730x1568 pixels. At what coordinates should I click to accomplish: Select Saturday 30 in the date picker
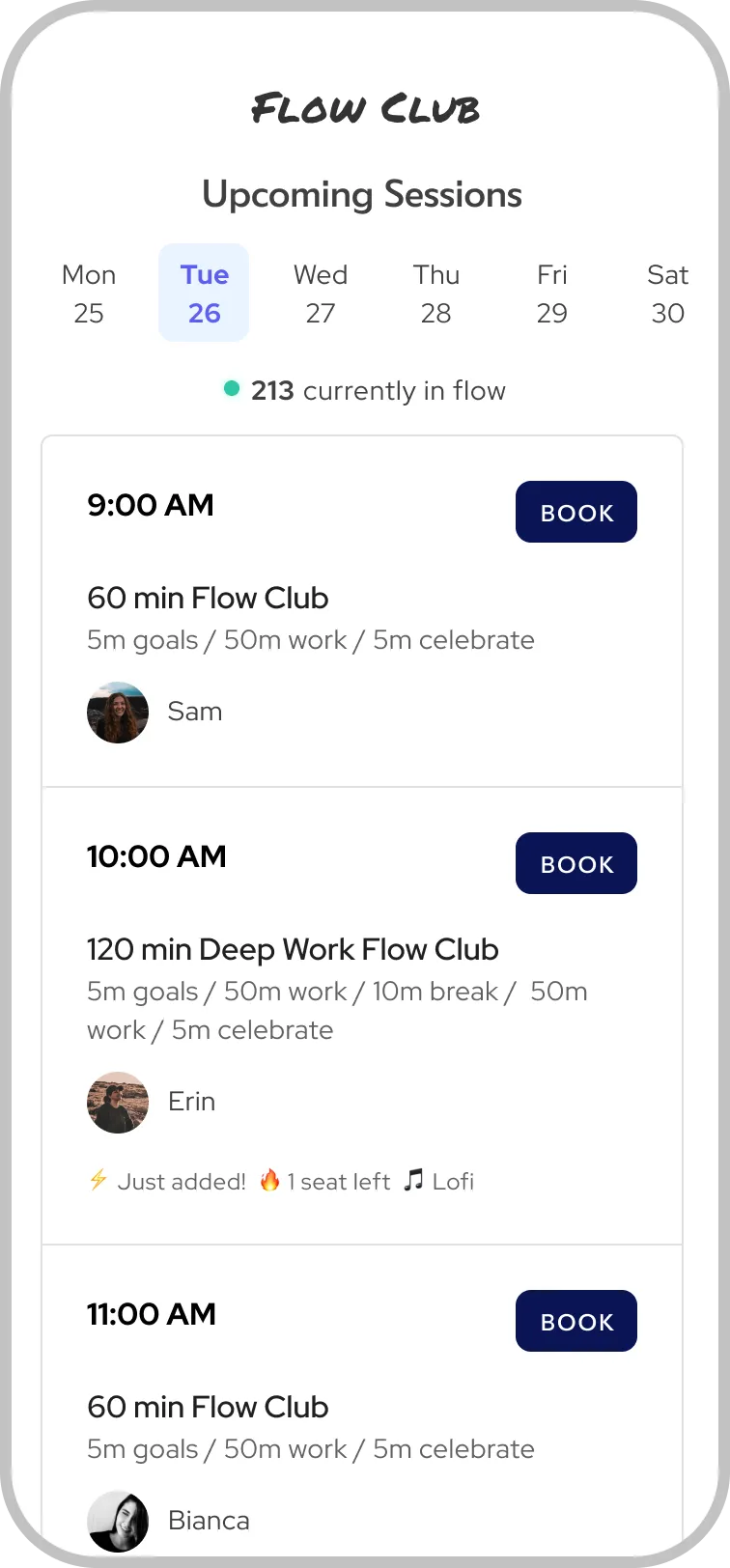tap(667, 293)
